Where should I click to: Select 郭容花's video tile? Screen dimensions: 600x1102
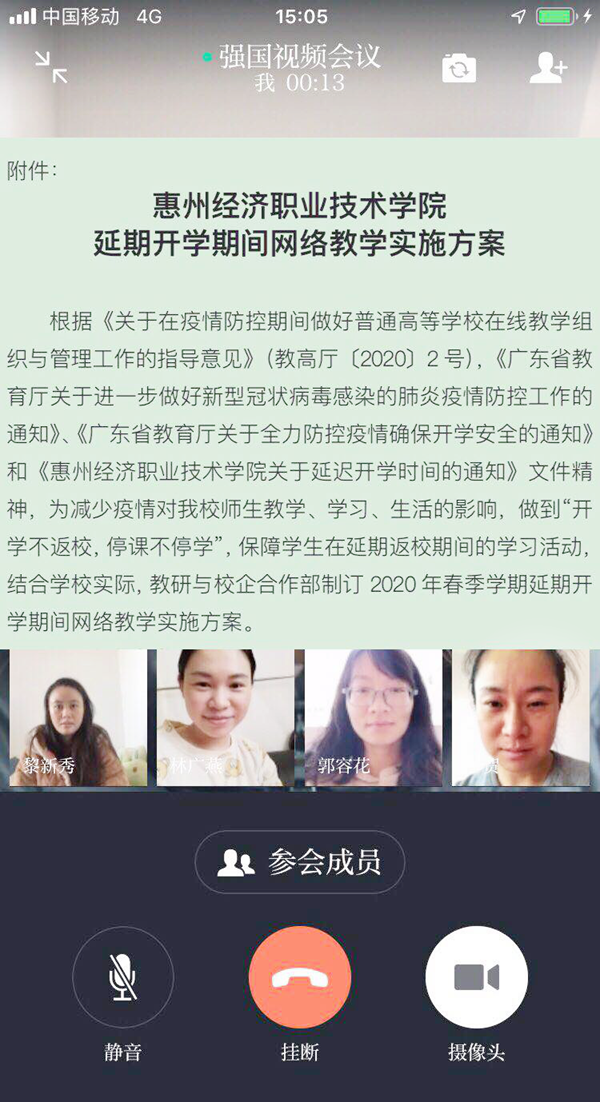click(373, 718)
